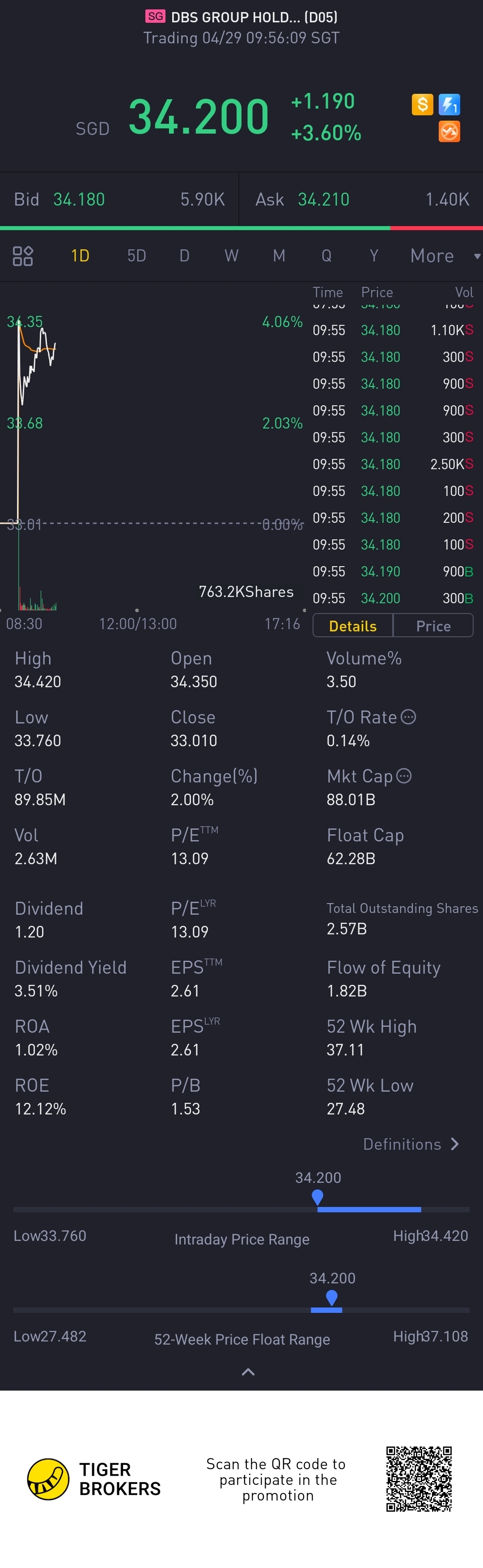Tap the yellow dollar badge icon
This screenshot has width=483, height=1568.
point(422,105)
